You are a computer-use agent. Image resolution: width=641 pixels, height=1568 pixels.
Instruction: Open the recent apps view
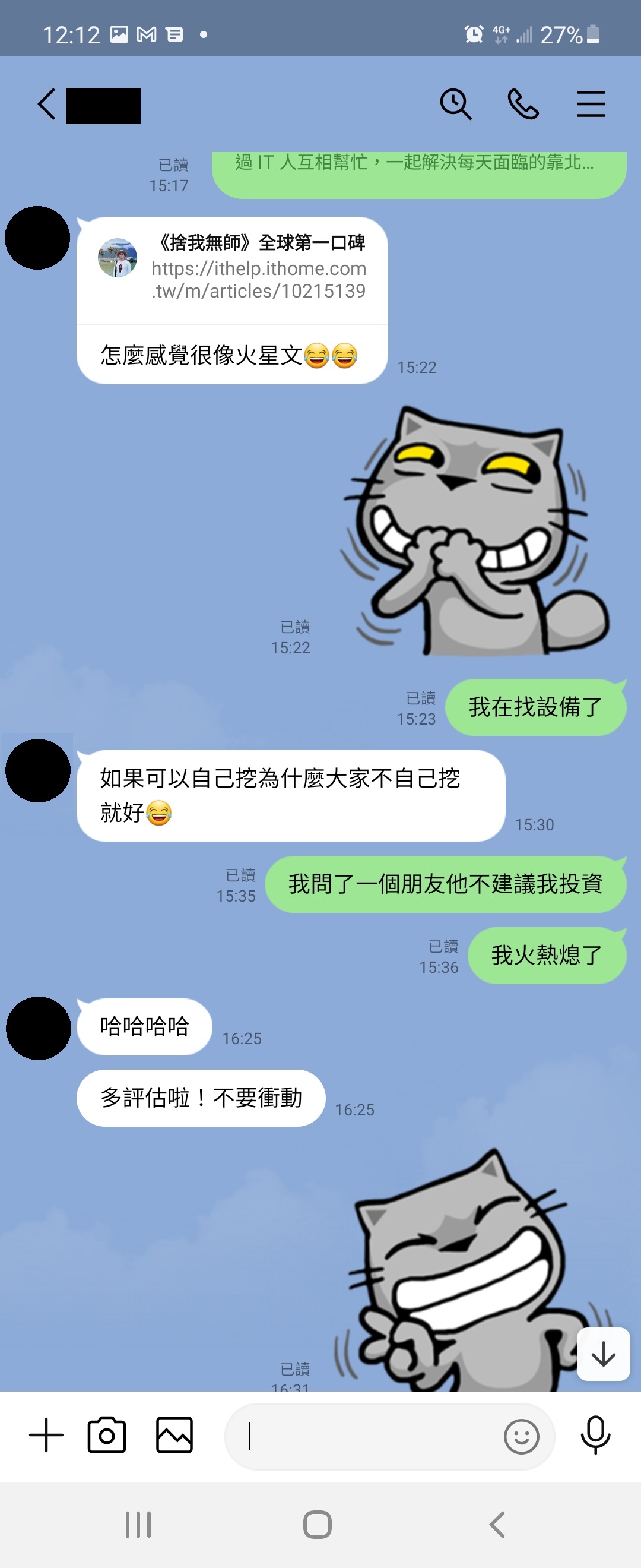coord(138,1525)
